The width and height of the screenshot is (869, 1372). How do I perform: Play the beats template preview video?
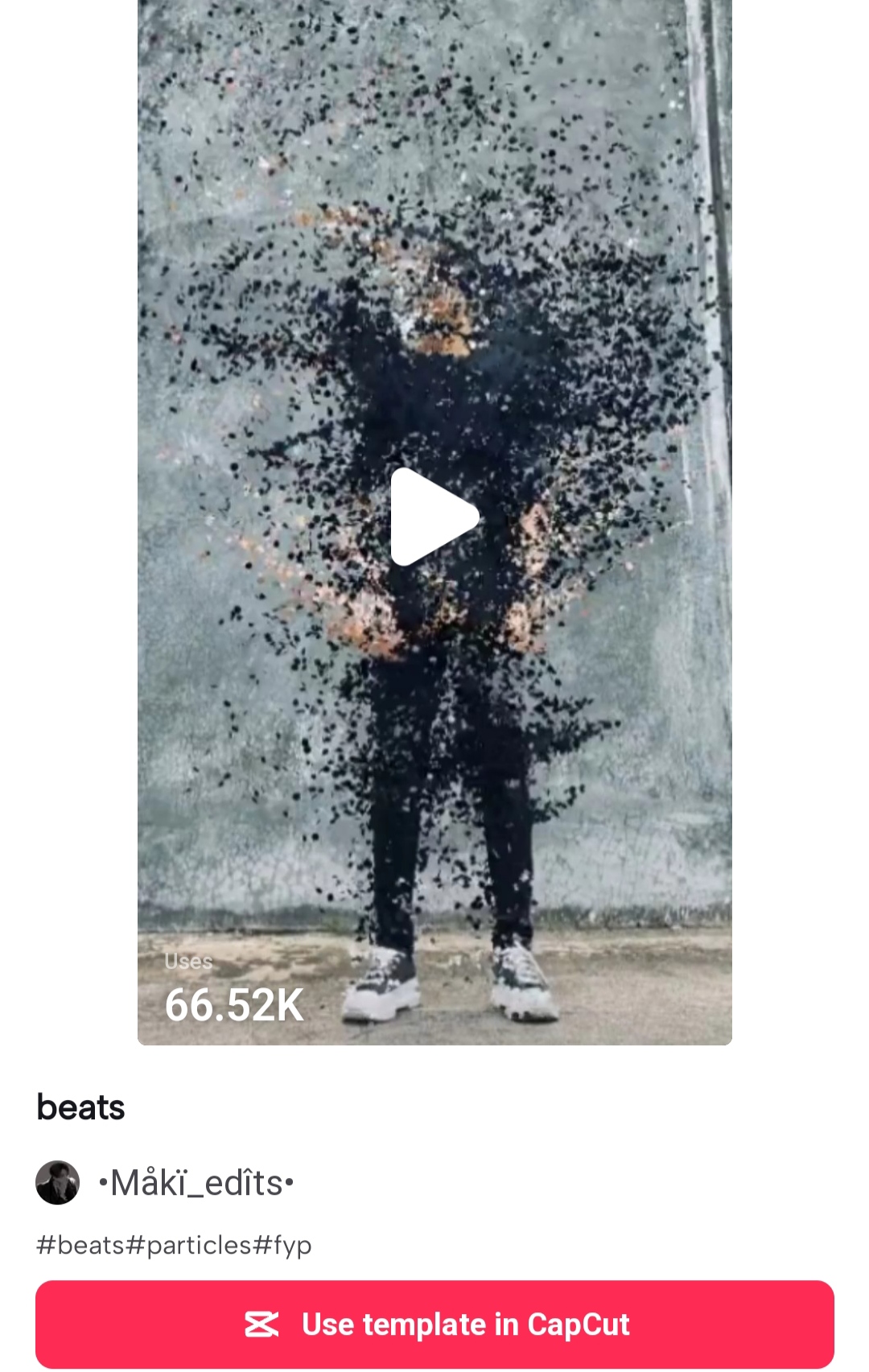pos(434,517)
